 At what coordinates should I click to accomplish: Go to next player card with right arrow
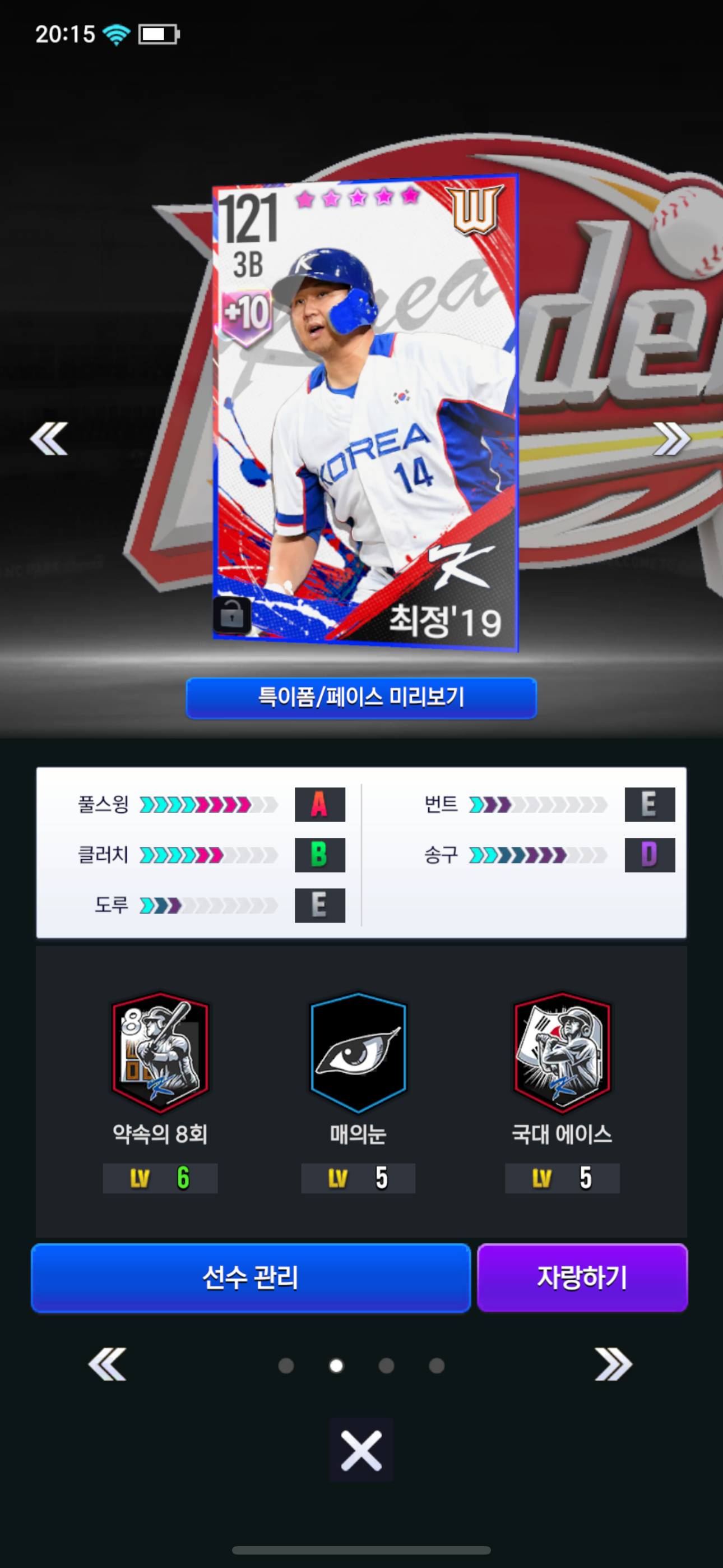point(672,438)
